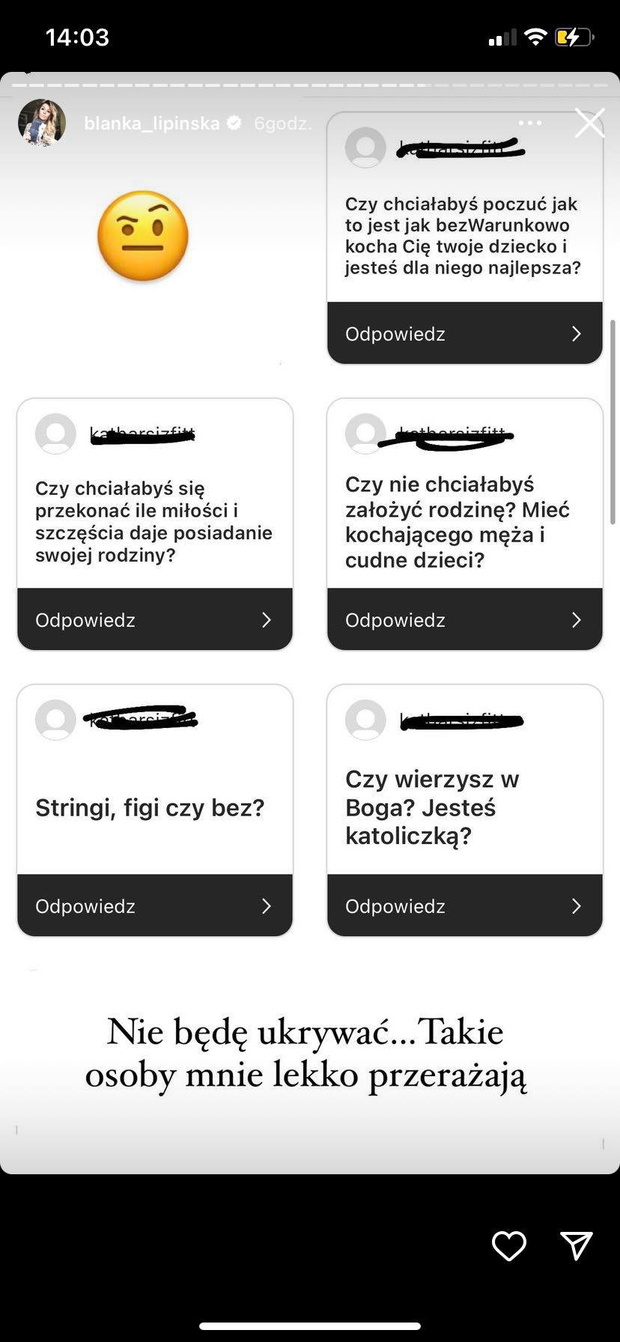Open the story overflow menu
Viewport: 620px width, 1342px height.
coord(530,123)
